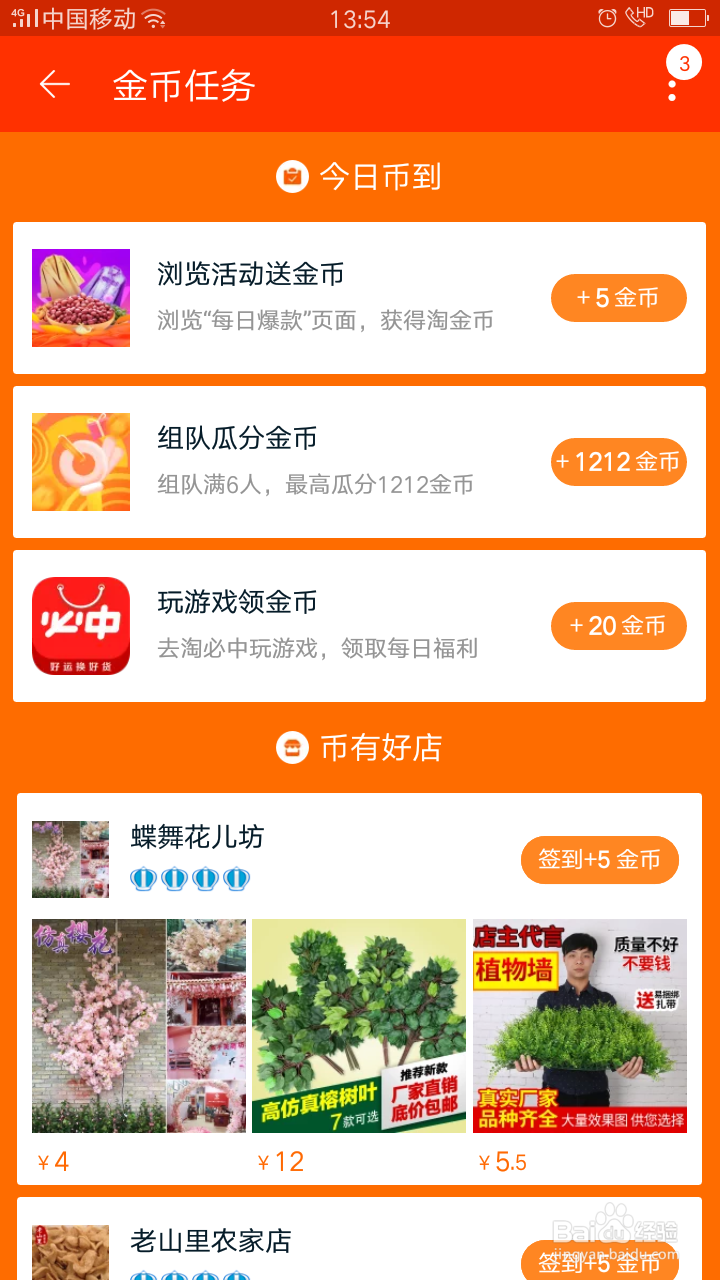Sign in at 蝶舞花儿坊 for +5 金币
Image resolution: width=720 pixels, height=1280 pixels.
point(599,860)
